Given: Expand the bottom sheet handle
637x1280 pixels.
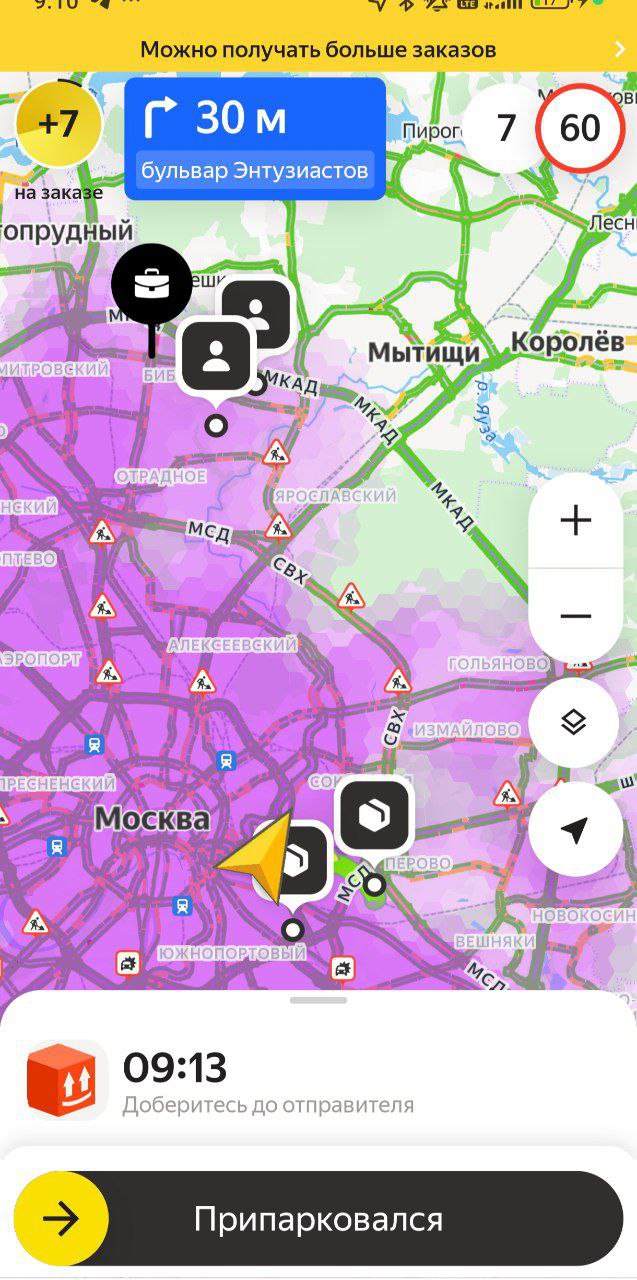Looking at the screenshot, I should click(x=318, y=1000).
